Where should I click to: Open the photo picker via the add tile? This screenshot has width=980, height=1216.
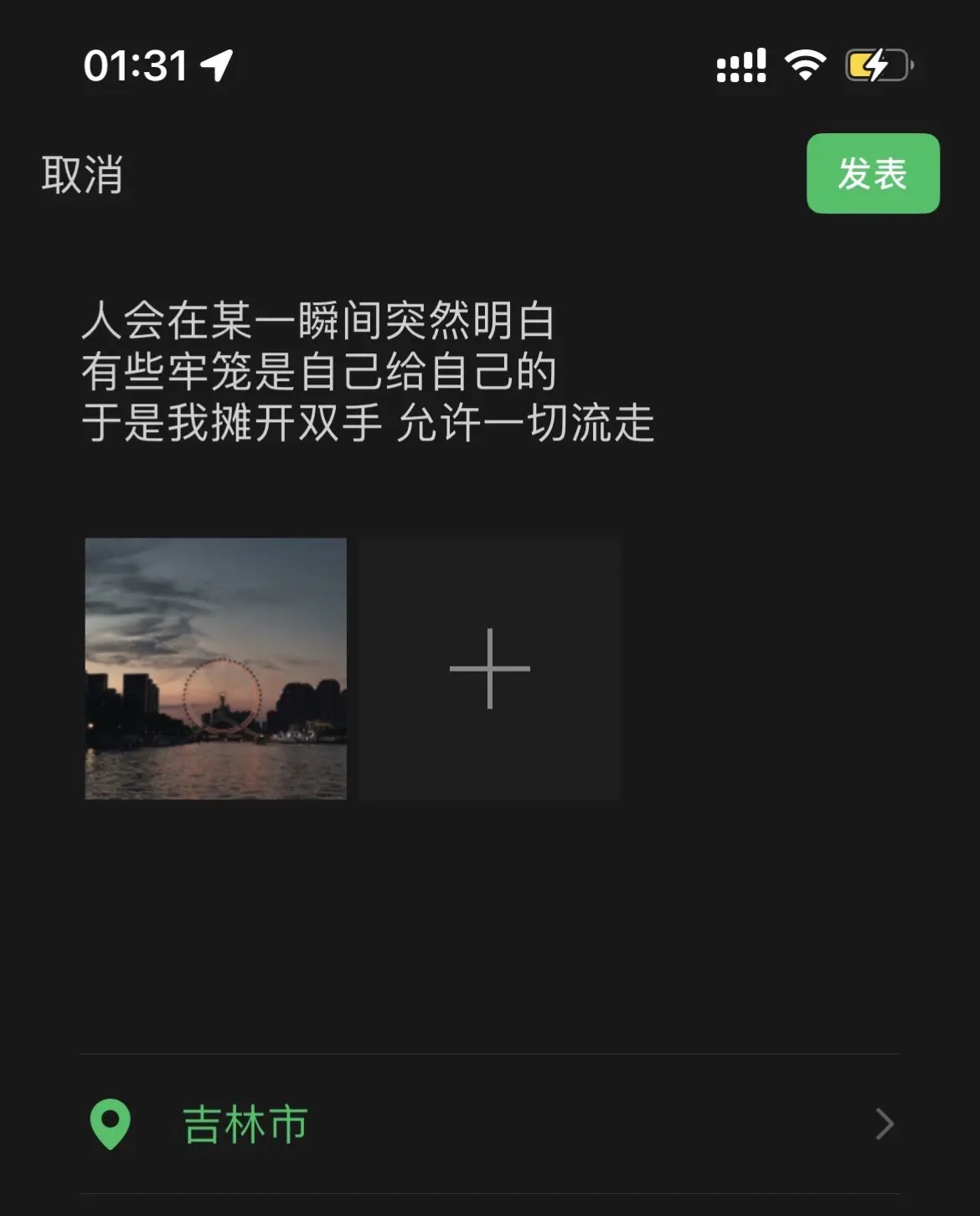pyautogui.click(x=490, y=667)
